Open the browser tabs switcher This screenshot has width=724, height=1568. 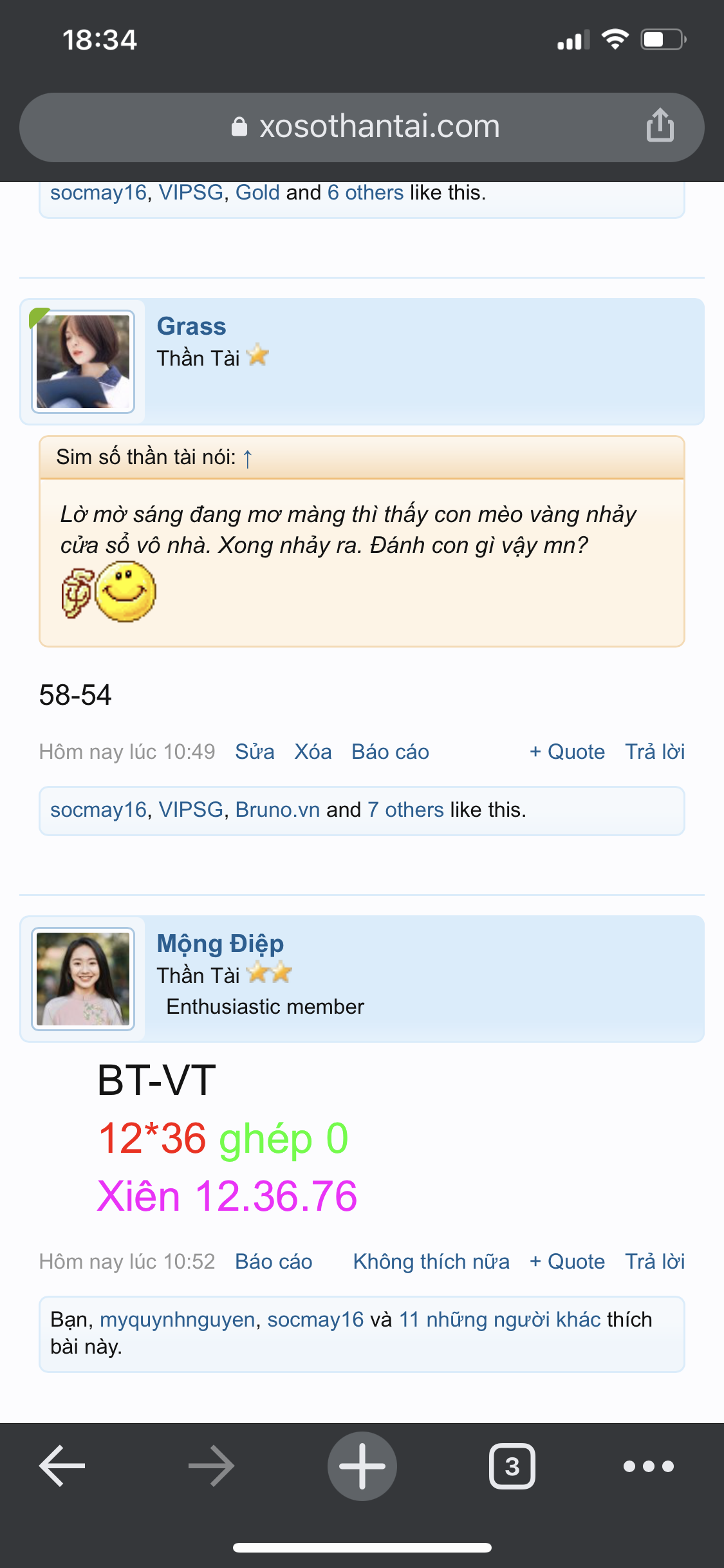512,1466
